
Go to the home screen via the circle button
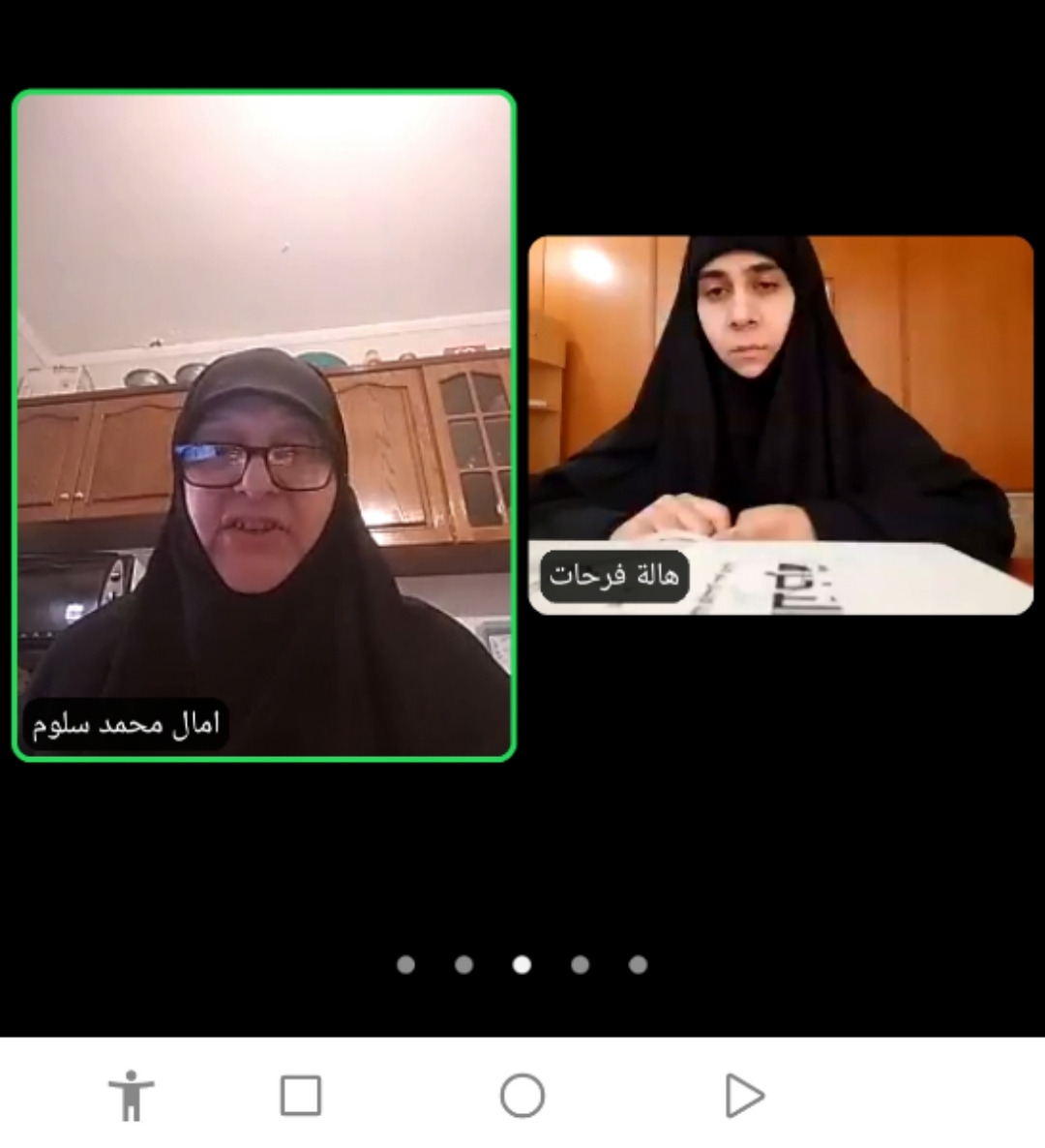522,1096
